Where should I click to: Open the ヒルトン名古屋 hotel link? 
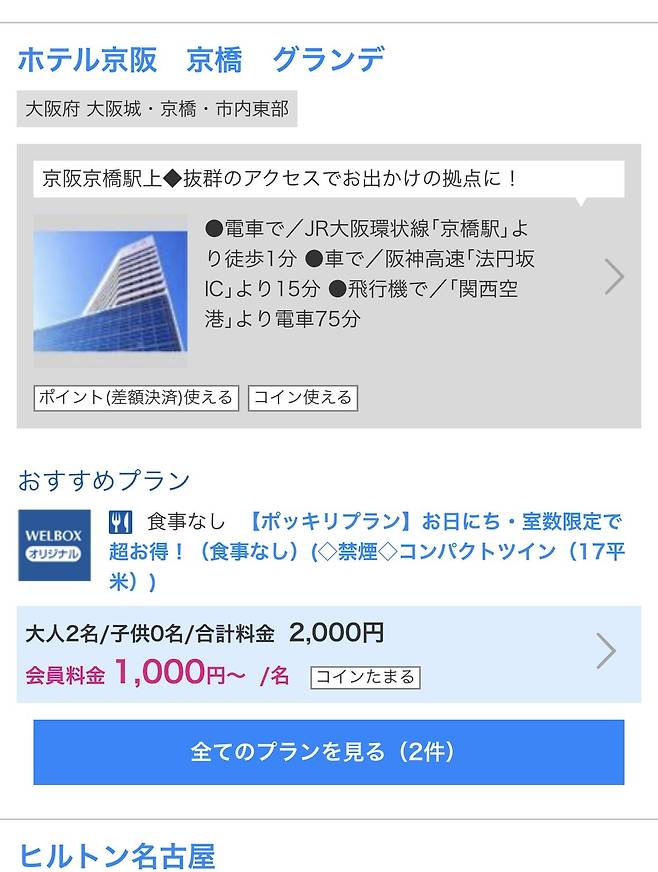pos(117,856)
